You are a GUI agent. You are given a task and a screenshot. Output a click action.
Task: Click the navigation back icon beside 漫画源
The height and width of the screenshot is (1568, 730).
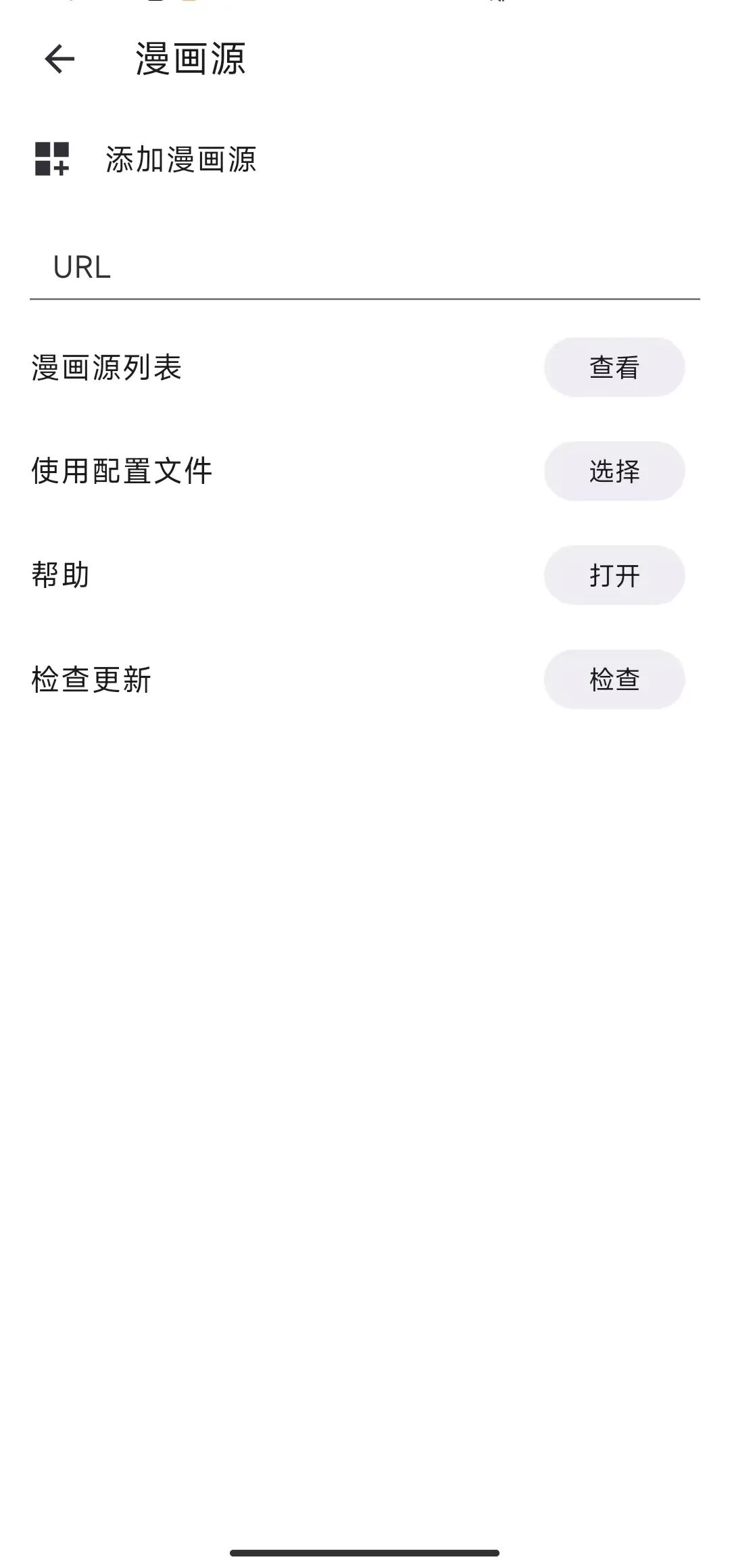pyautogui.click(x=60, y=59)
